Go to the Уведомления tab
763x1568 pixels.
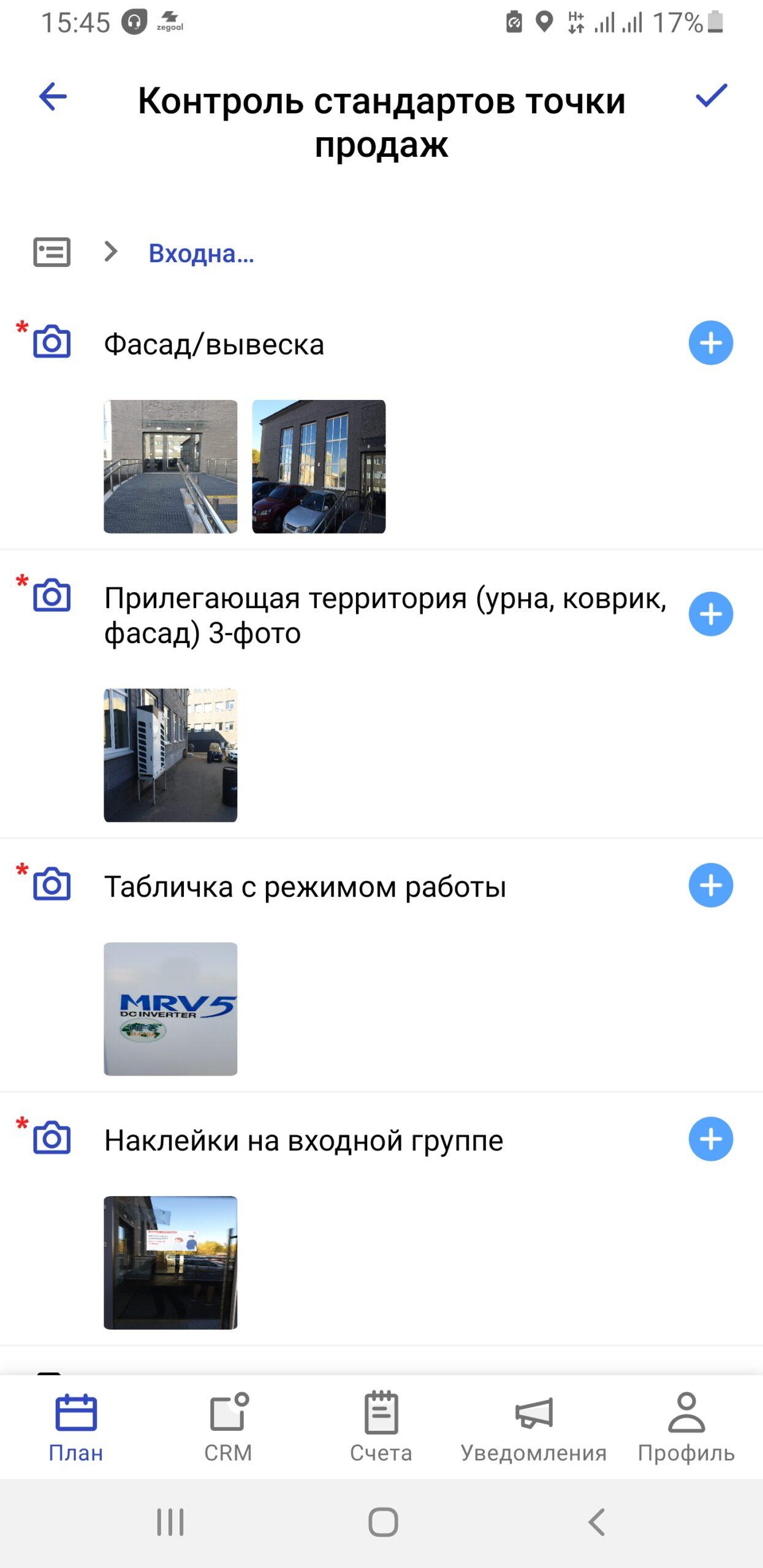tap(533, 1428)
